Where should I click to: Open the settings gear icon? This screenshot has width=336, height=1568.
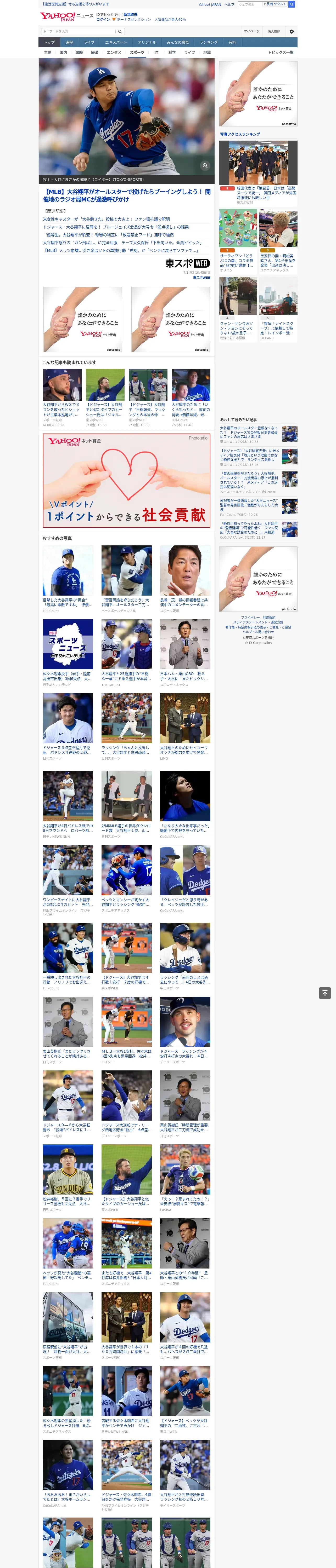292,32
